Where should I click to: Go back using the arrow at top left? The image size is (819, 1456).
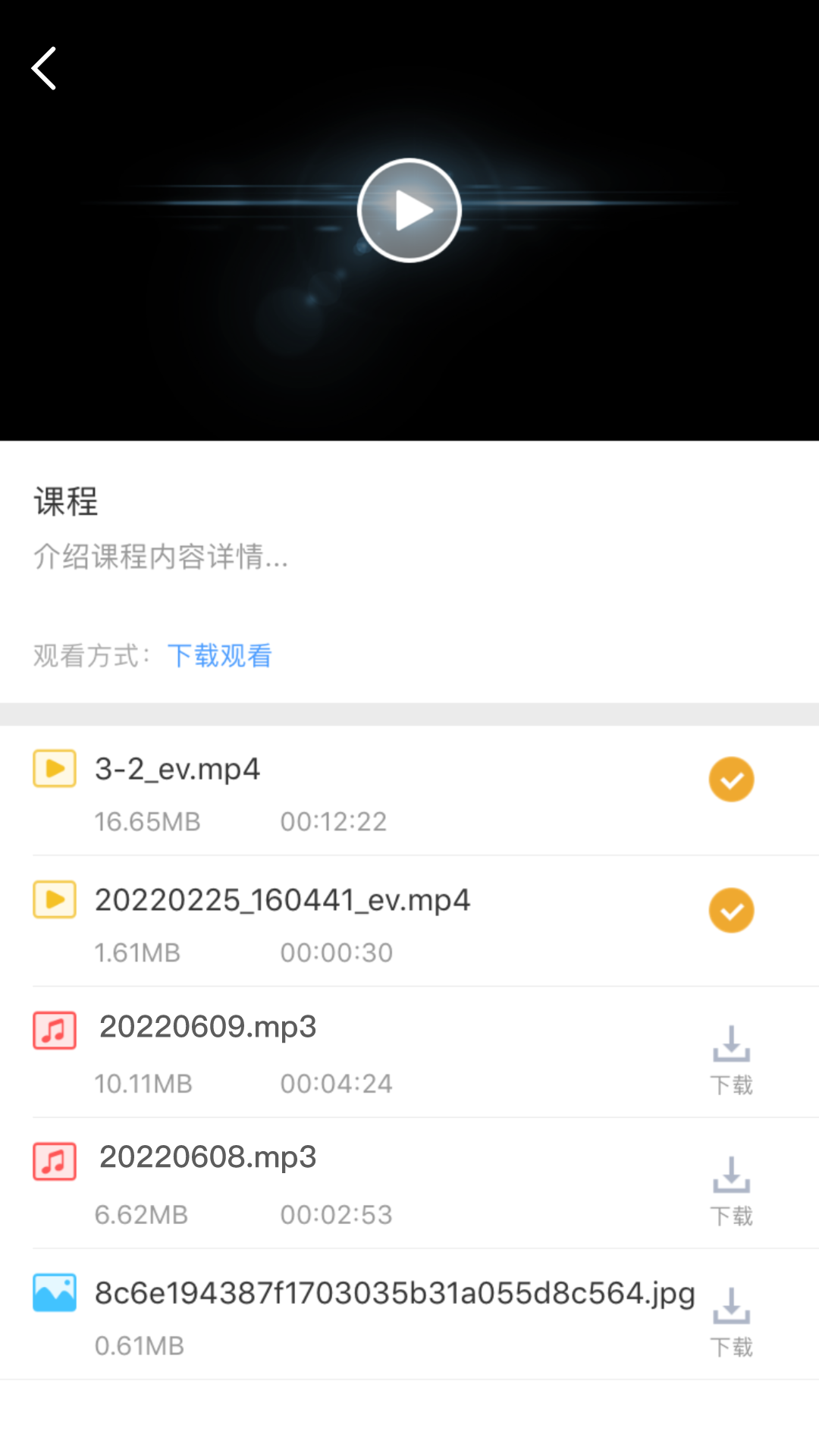pos(43,68)
